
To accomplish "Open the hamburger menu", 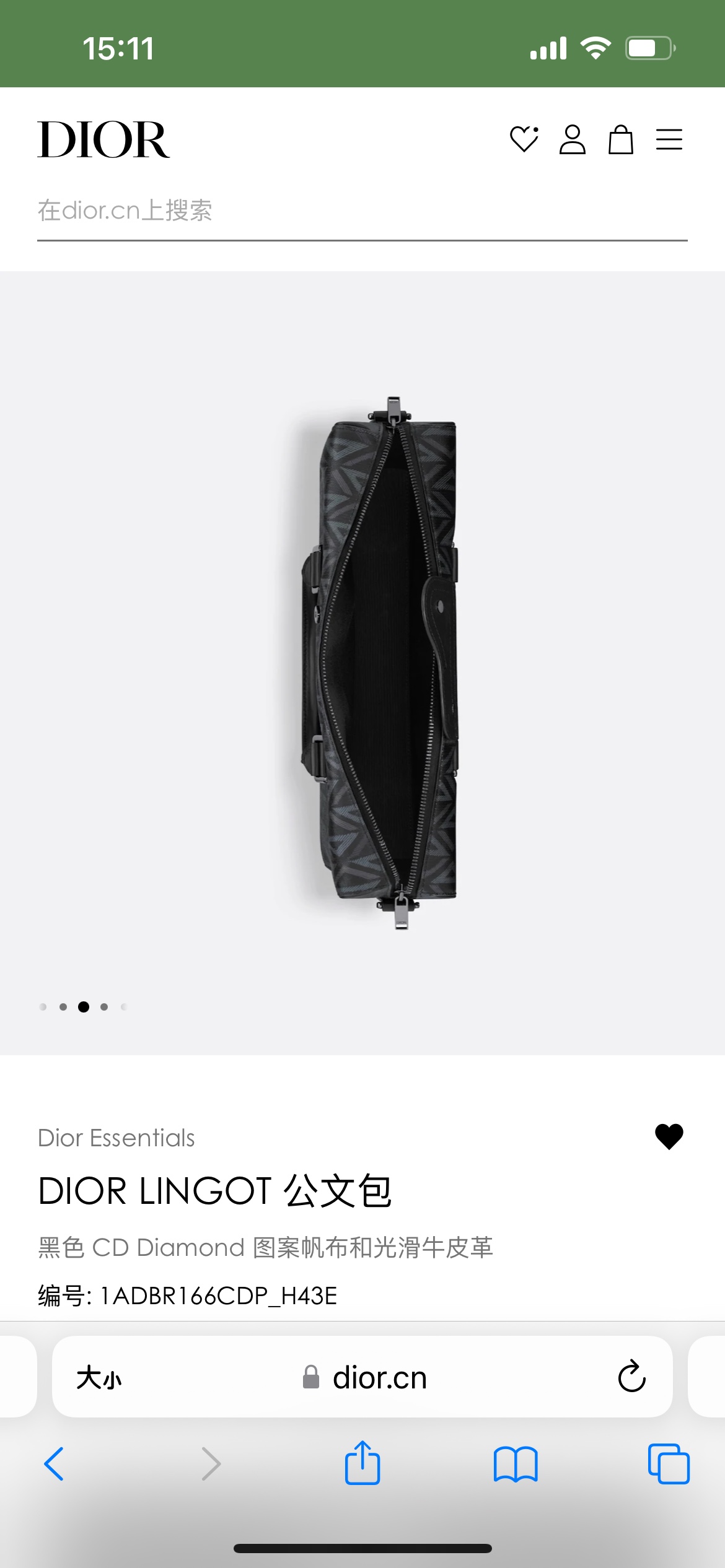I will click(669, 139).
